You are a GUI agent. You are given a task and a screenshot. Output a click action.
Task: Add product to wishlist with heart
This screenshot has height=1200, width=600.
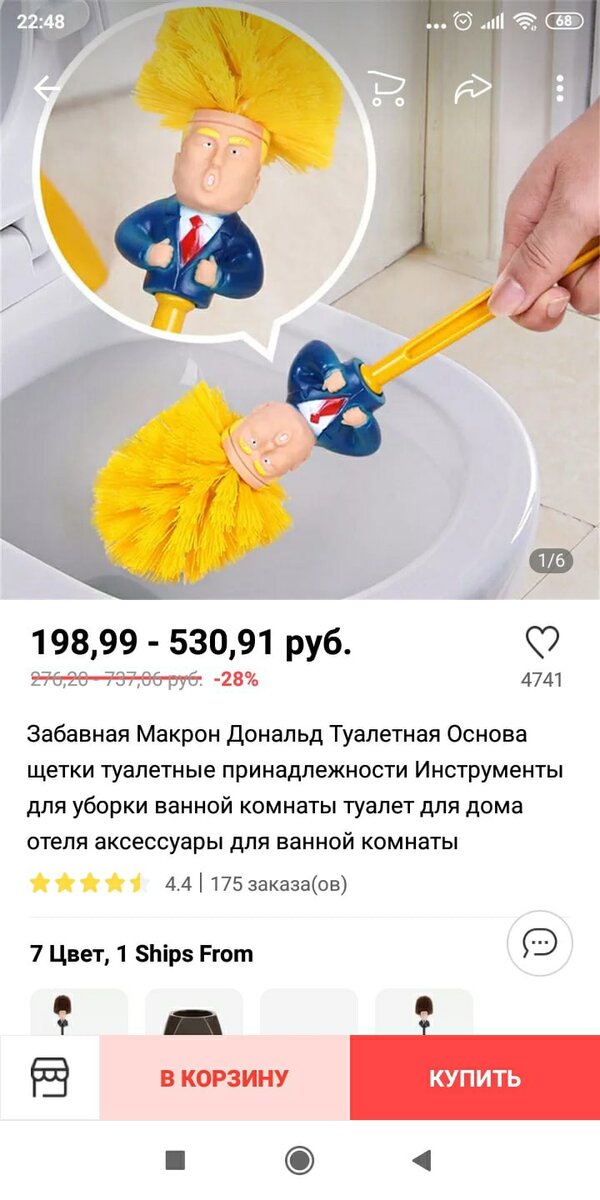point(542,642)
